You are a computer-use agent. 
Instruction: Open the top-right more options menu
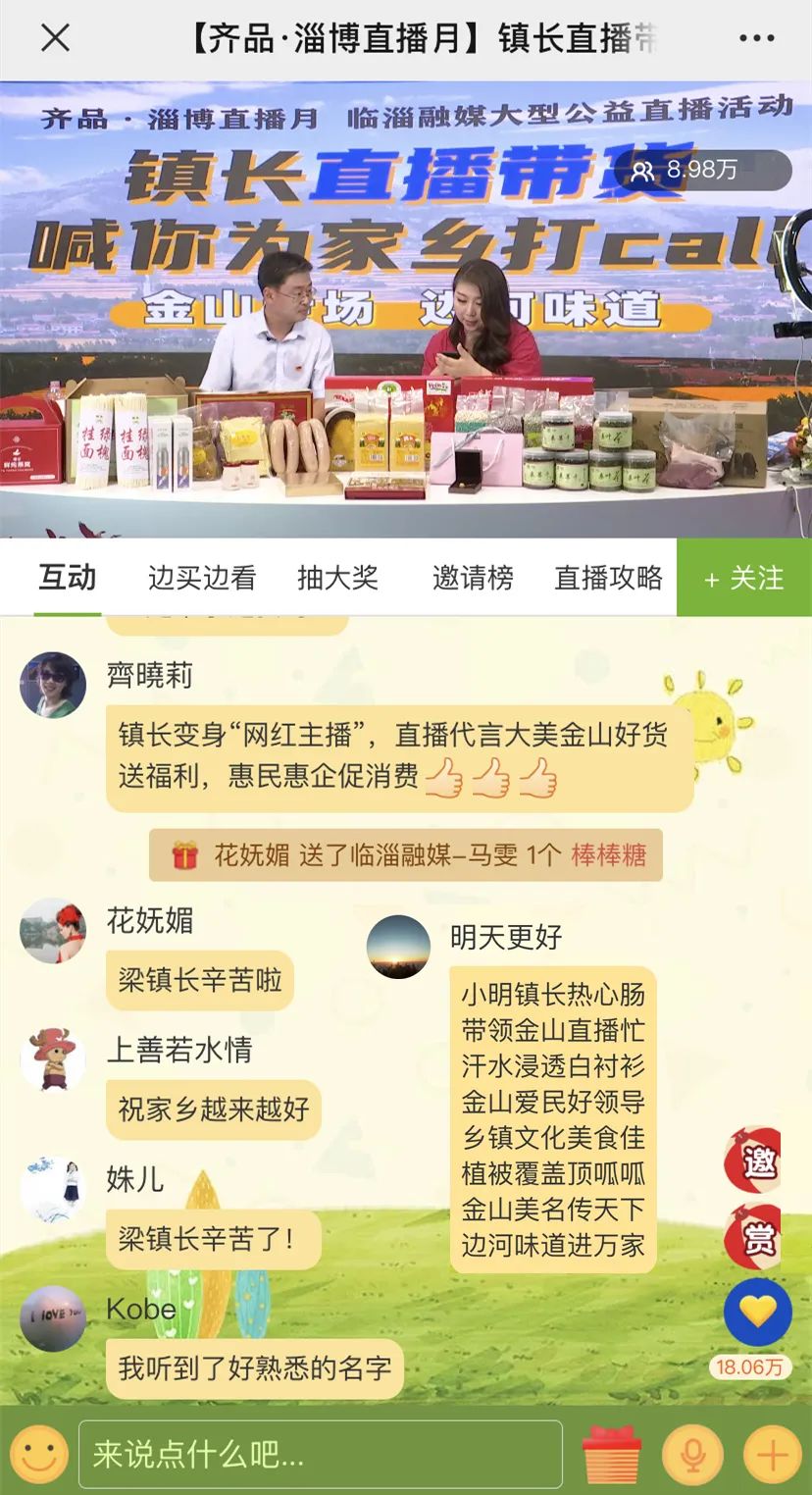(756, 38)
